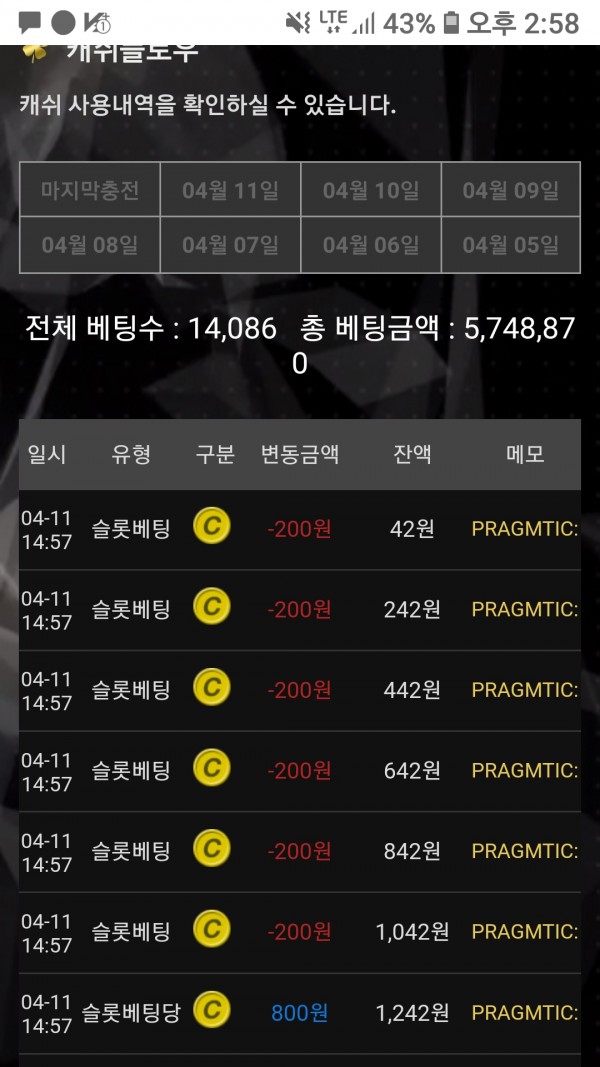Image resolution: width=600 pixels, height=1067 pixels.
Task: Tap the 04월 07일 date filter
Action: click(x=230, y=245)
